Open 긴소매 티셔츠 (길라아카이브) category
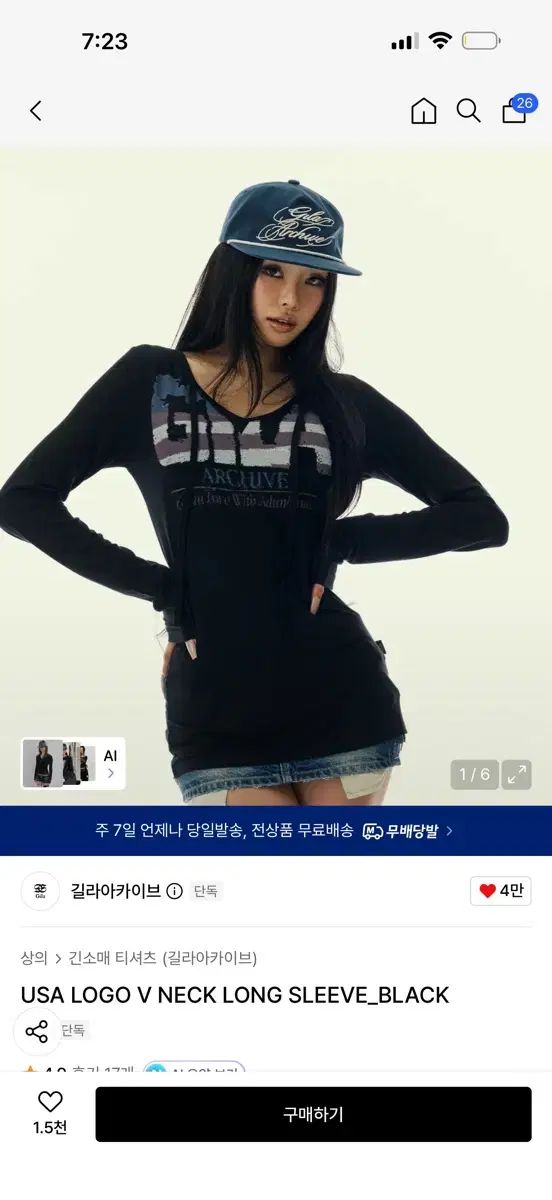 162,958
